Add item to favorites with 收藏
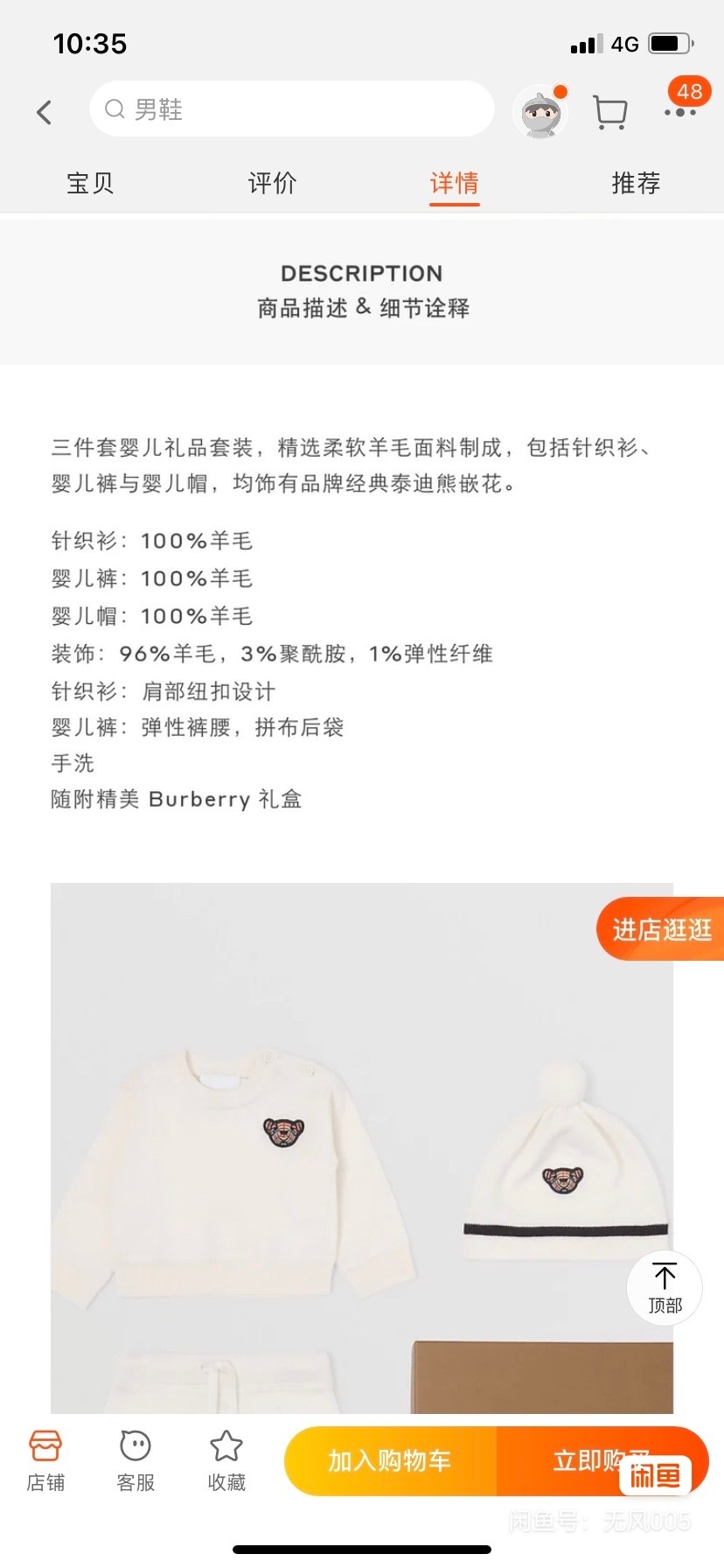Screen dimensions: 724x1568 coord(226,1460)
